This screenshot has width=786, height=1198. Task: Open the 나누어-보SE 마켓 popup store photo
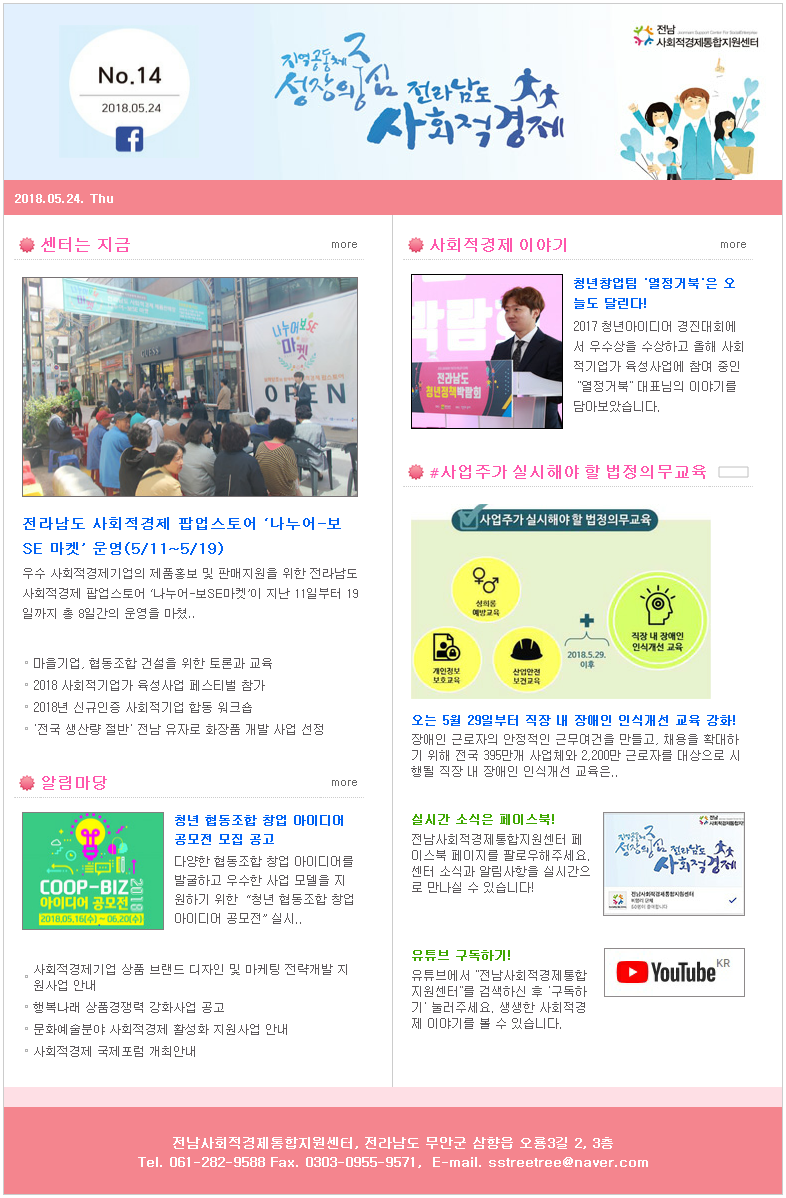190,387
